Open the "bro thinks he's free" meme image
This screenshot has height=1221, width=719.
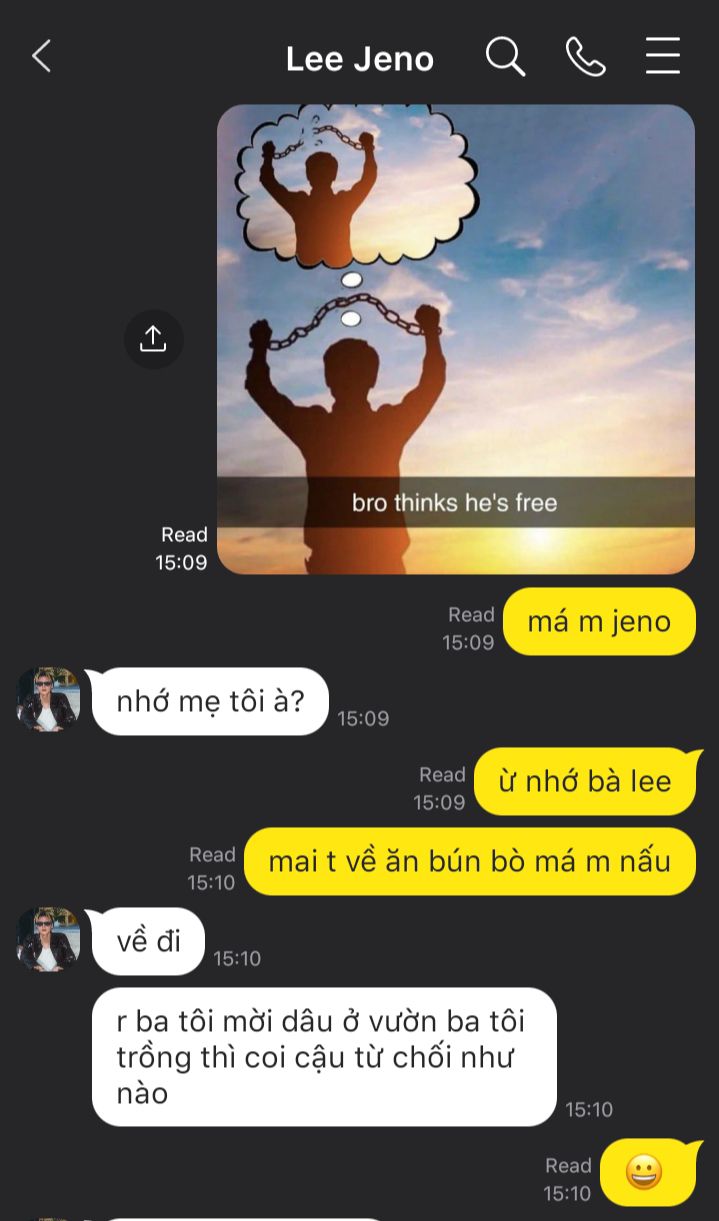pyautogui.click(x=456, y=339)
